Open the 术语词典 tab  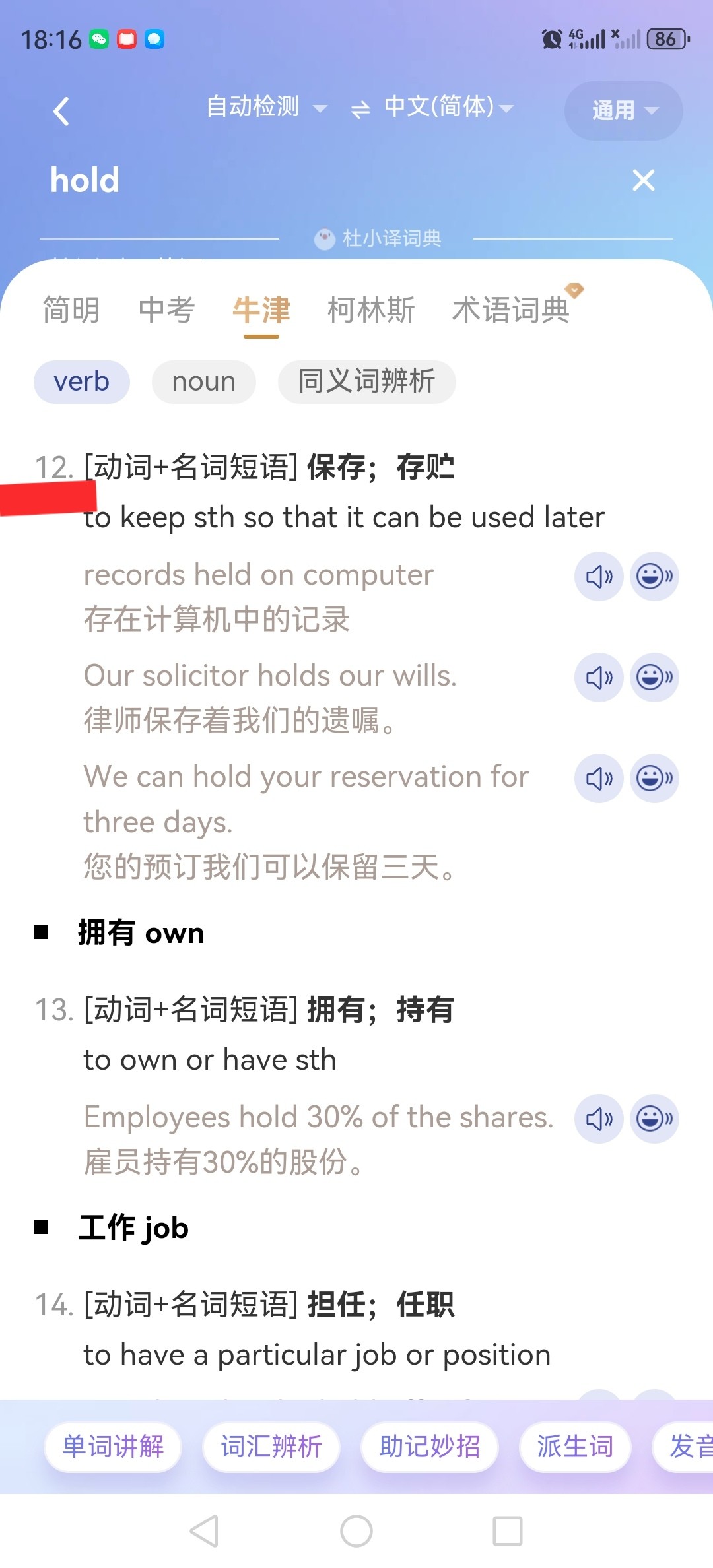[510, 310]
